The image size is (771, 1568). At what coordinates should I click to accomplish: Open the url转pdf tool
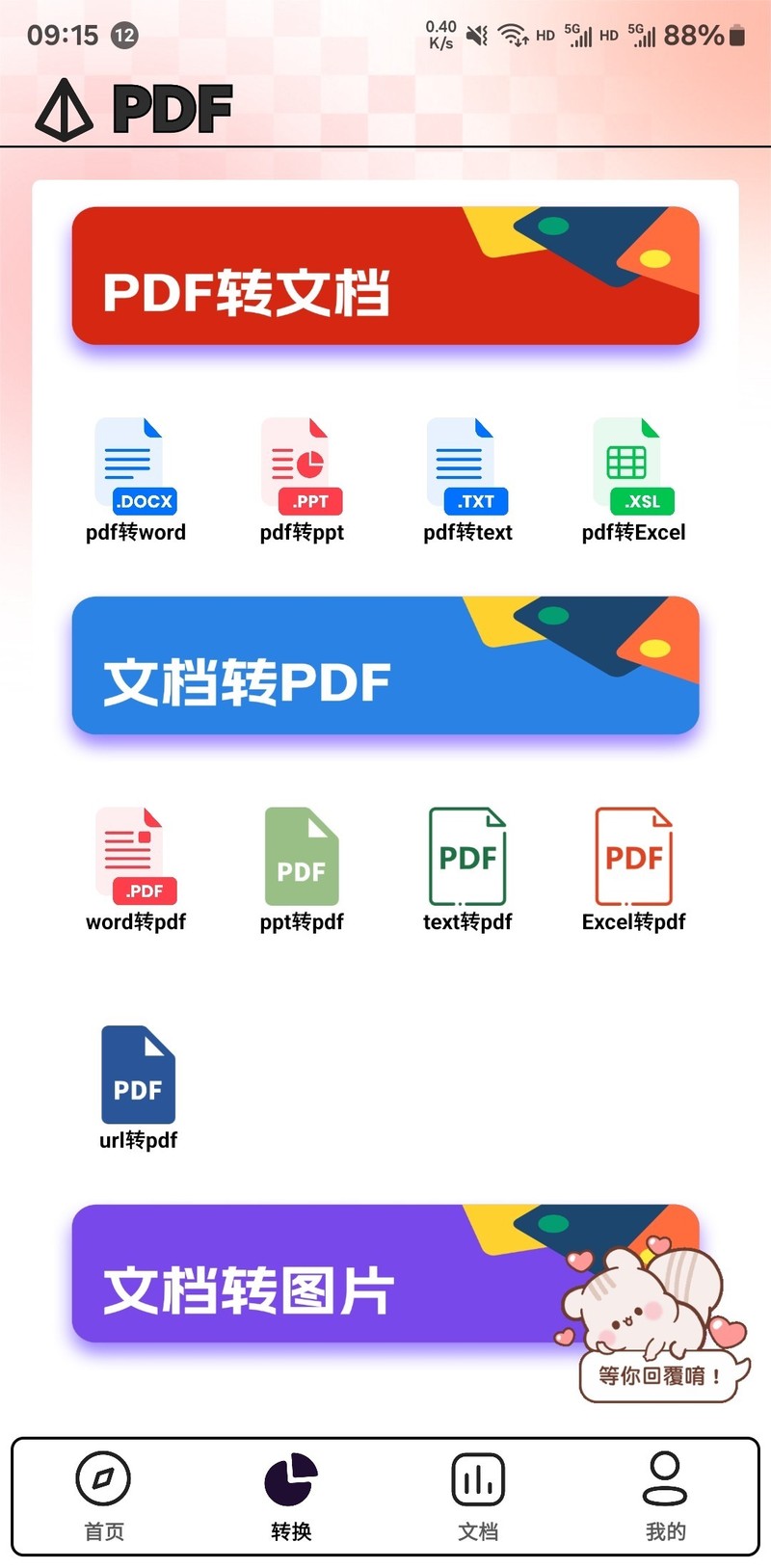(x=138, y=1087)
